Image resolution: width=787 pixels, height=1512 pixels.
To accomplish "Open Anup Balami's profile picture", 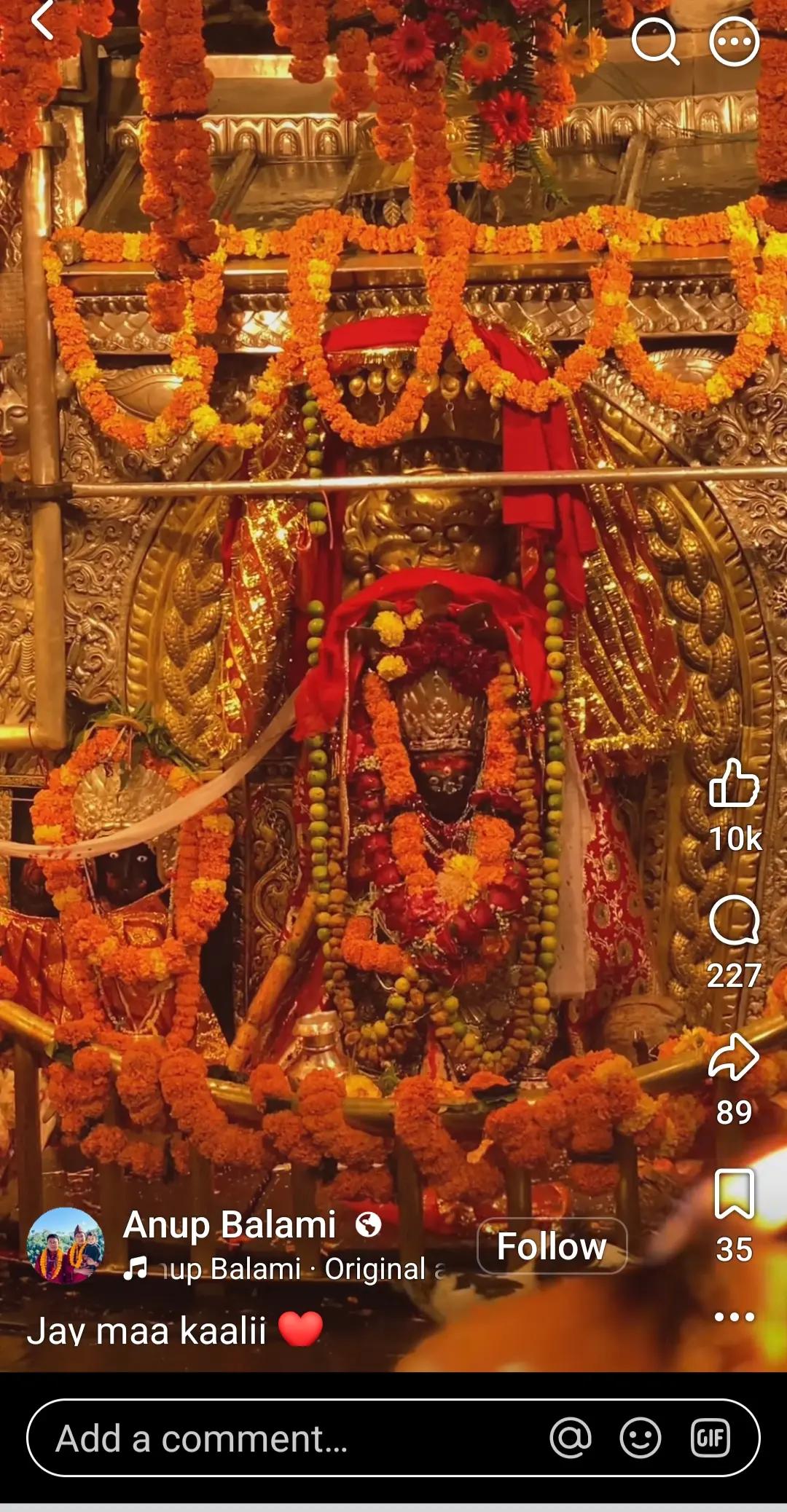I will pos(66,1245).
